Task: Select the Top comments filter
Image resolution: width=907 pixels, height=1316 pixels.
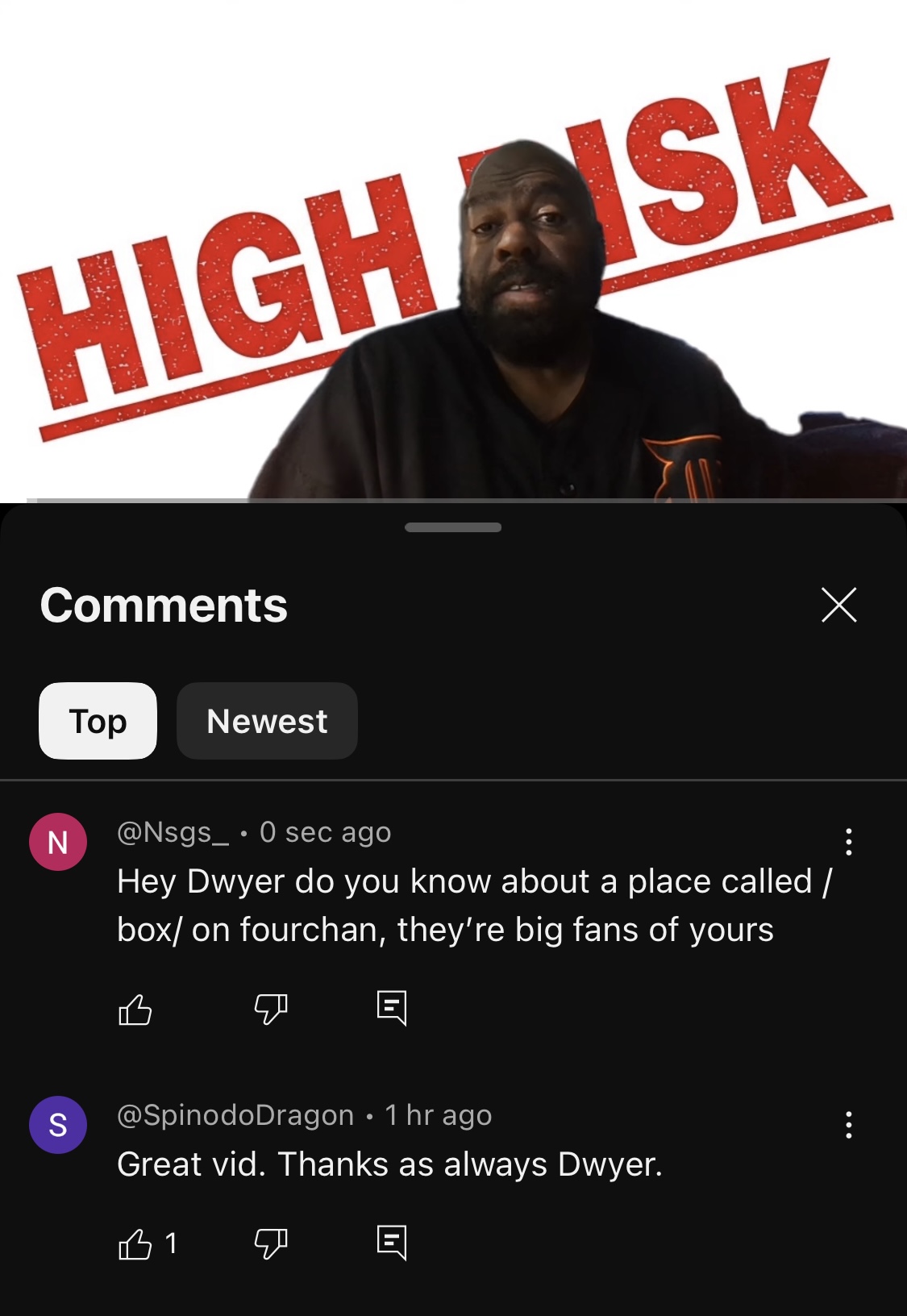Action: (x=98, y=721)
